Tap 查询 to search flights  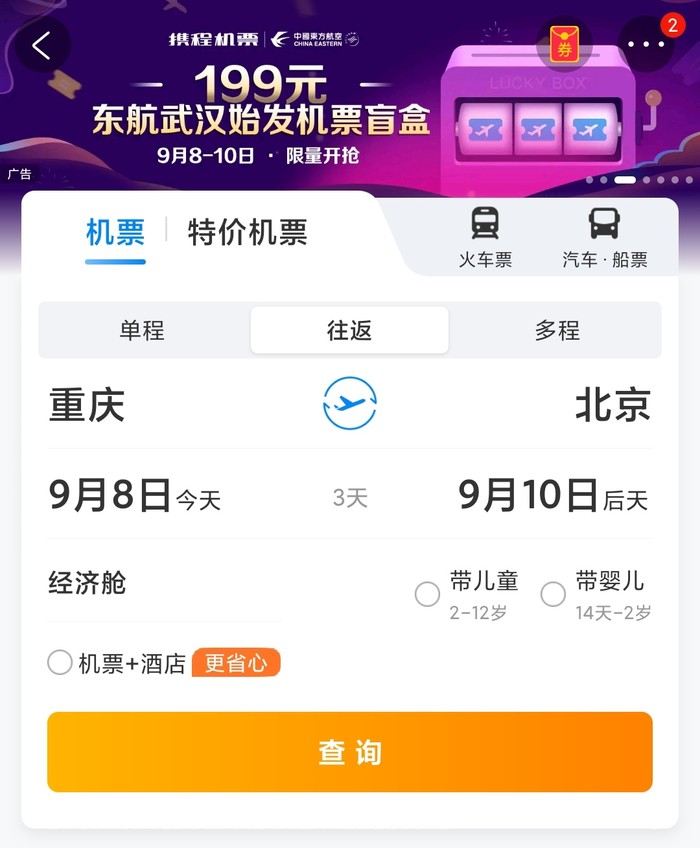tap(350, 752)
